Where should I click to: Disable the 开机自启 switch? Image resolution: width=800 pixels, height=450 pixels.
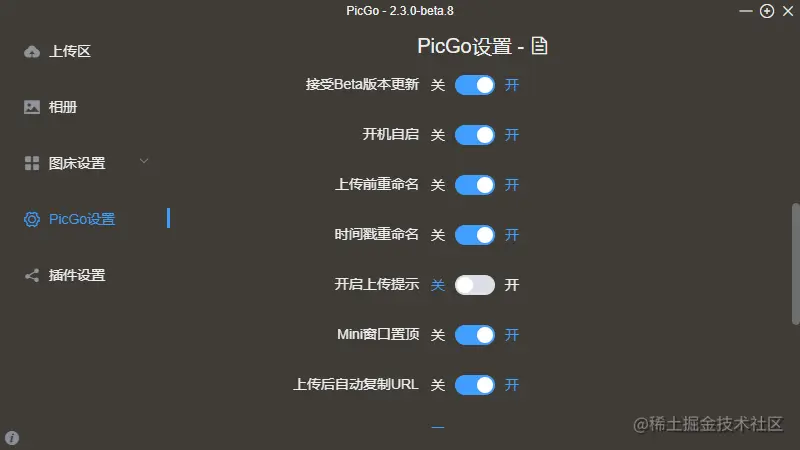[475, 135]
